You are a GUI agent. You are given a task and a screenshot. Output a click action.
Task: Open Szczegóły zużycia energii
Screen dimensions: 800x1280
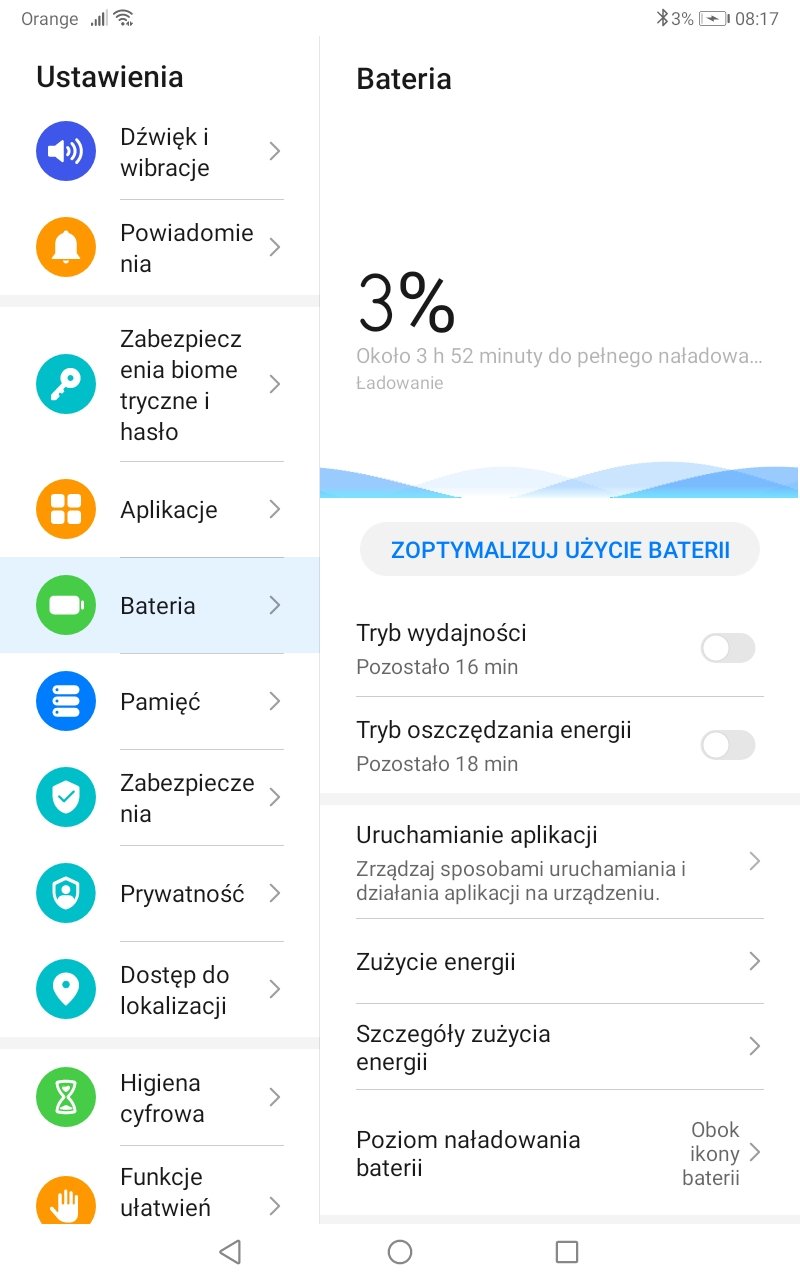click(560, 1047)
